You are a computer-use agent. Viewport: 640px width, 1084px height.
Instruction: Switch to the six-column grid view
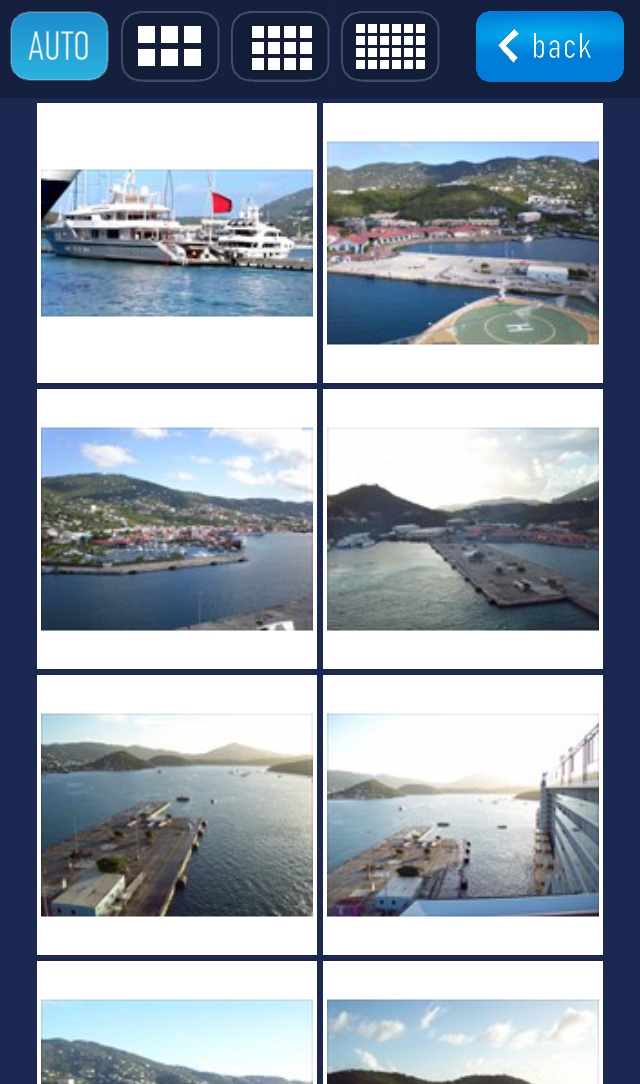390,46
